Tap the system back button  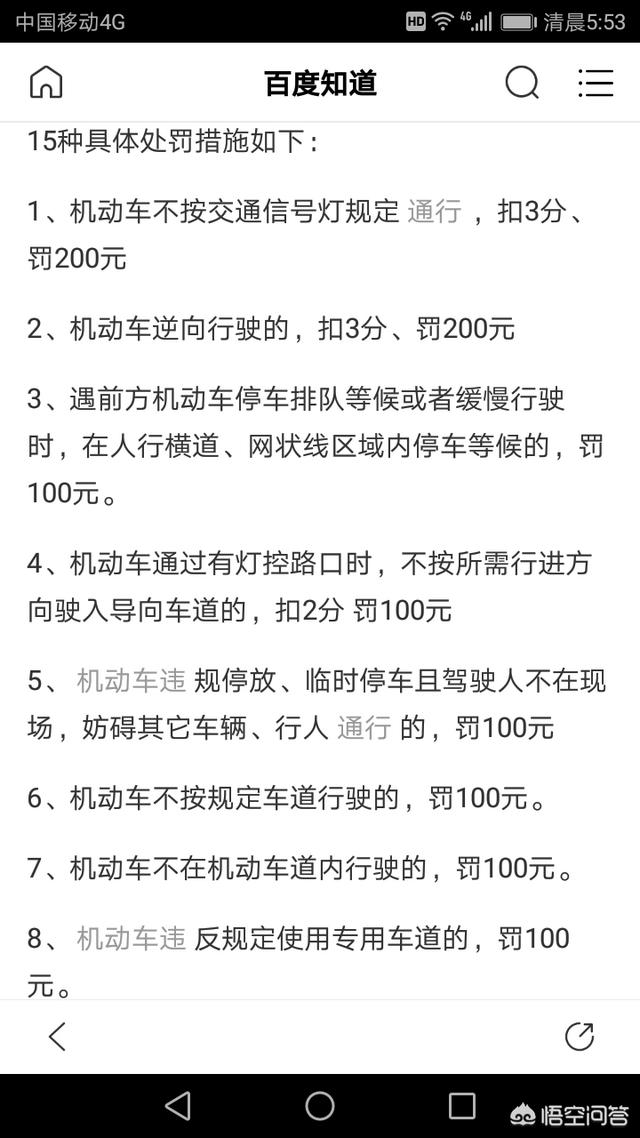tap(178, 1106)
